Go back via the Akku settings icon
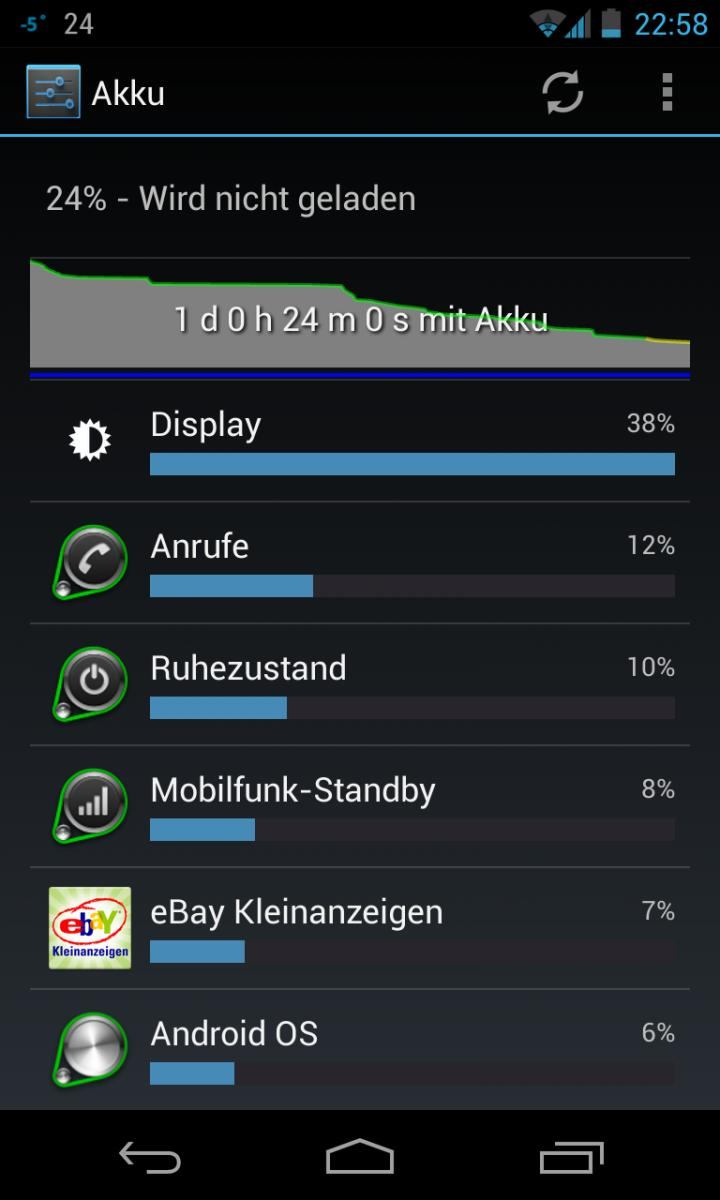The width and height of the screenshot is (720, 1200). pos(53,92)
